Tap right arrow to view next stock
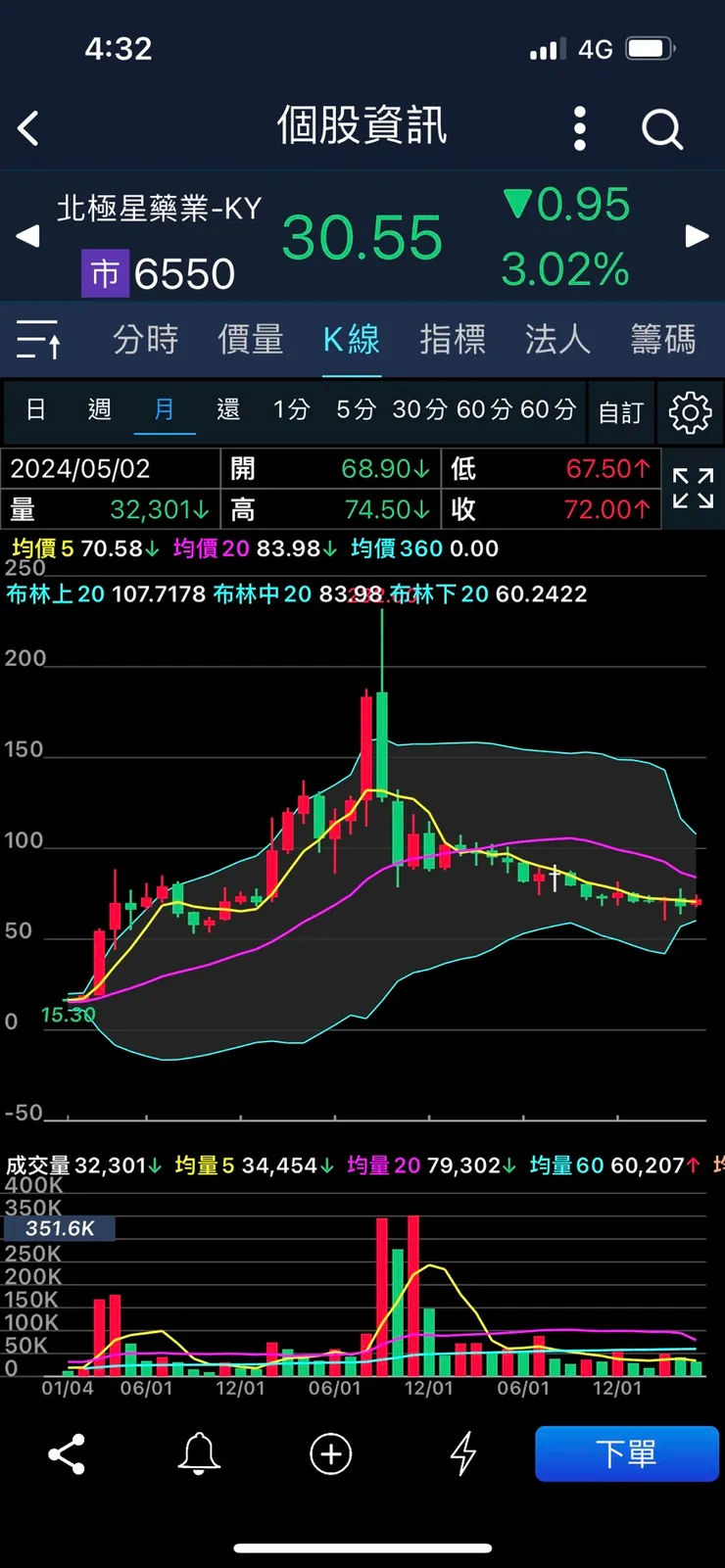The image size is (725, 1568). point(698,236)
